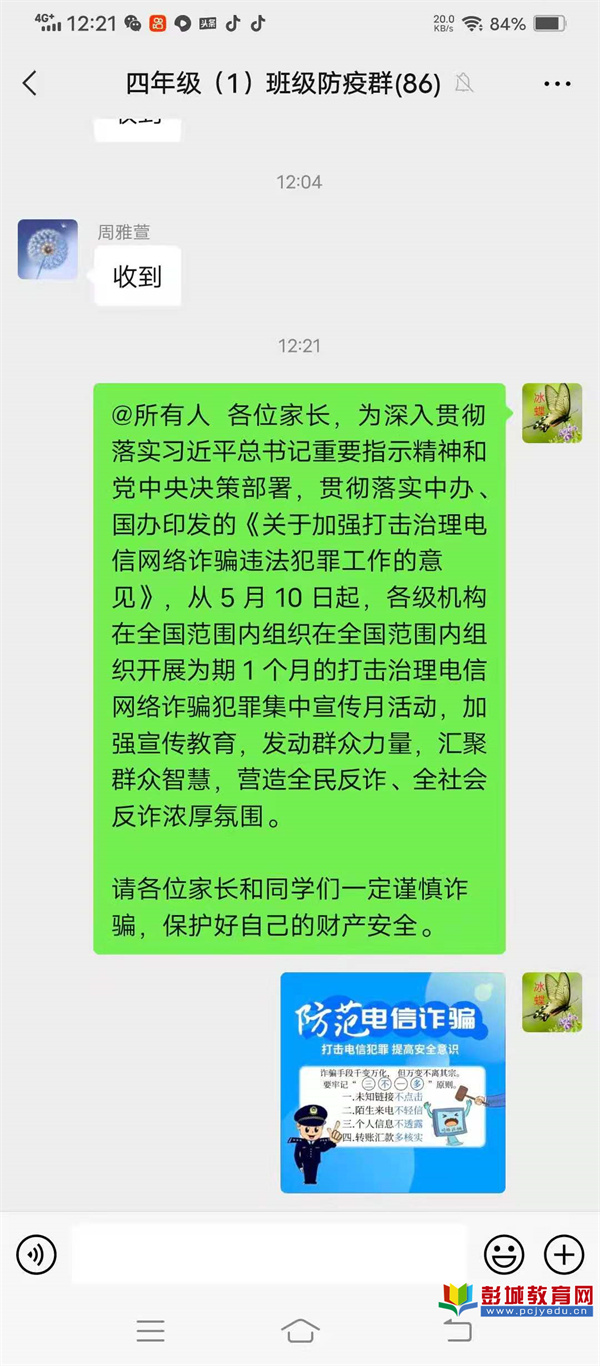This screenshot has height=1366, width=600.
Task: Tap the message text field
Action: (270, 1253)
